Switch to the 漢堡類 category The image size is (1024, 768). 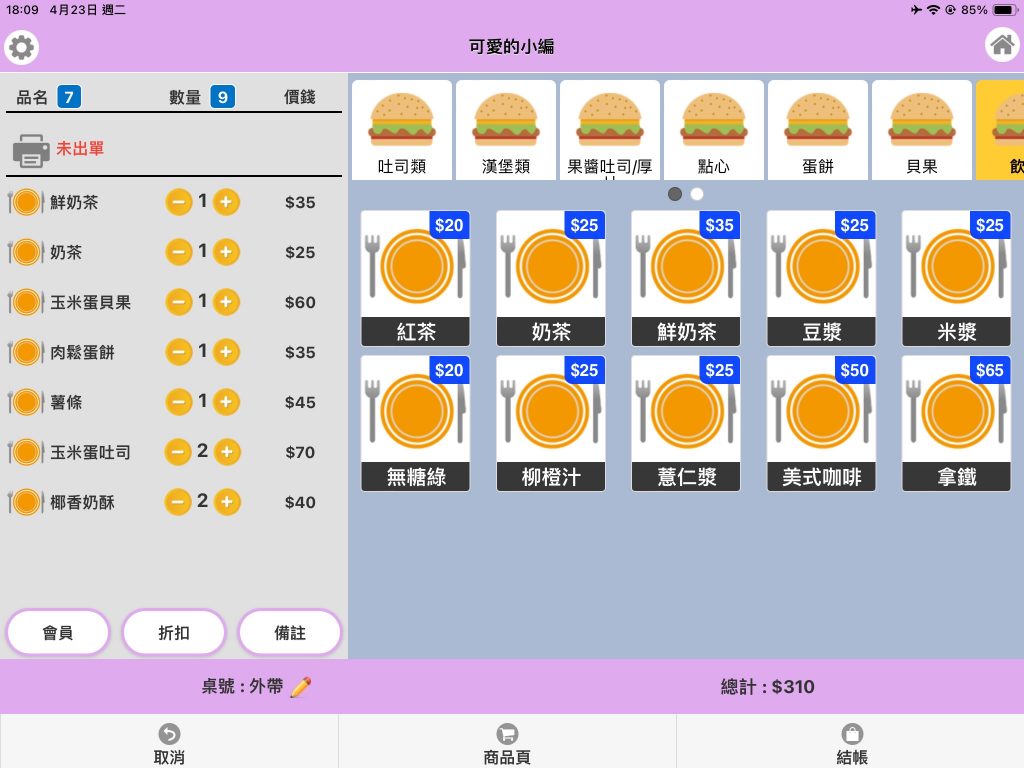pyautogui.click(x=506, y=130)
